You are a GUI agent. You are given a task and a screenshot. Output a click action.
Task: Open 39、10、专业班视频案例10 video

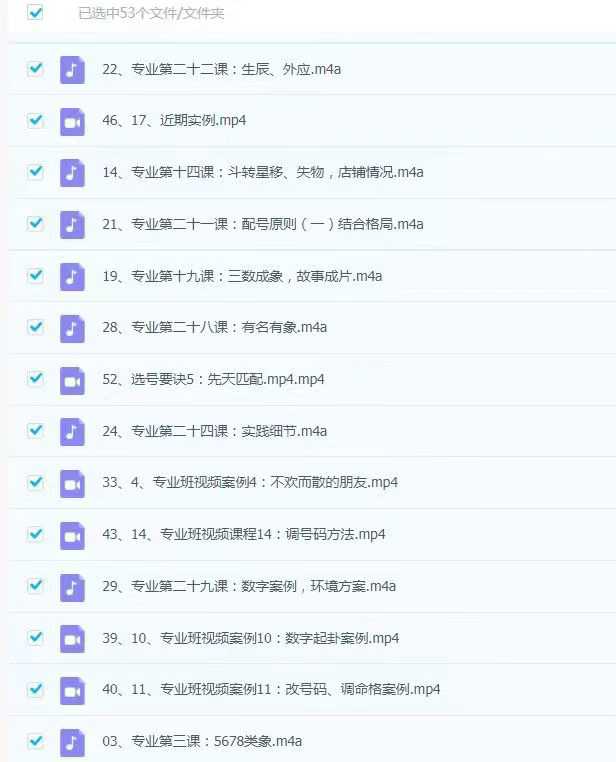[250, 638]
